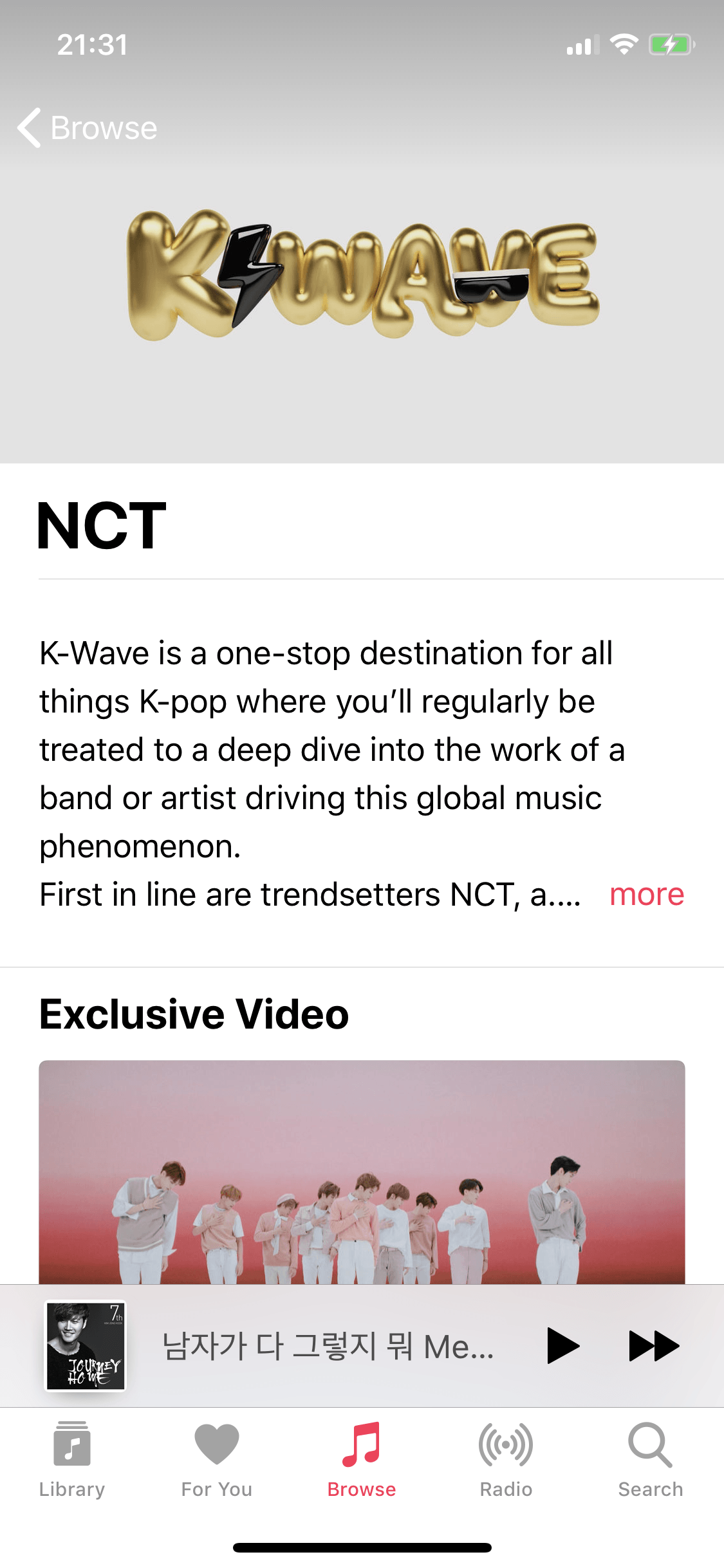The width and height of the screenshot is (724, 1568).
Task: Expand the description with 'more'
Action: coord(646,895)
